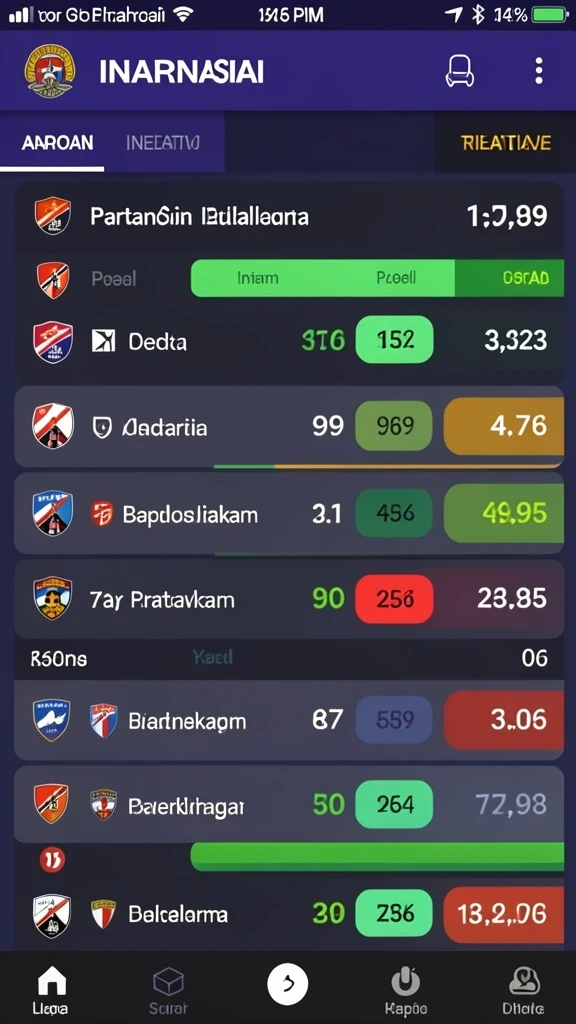Viewport: 576px width, 1024px height.
Task: Tap the chair icon in the app bar
Action: tap(460, 71)
